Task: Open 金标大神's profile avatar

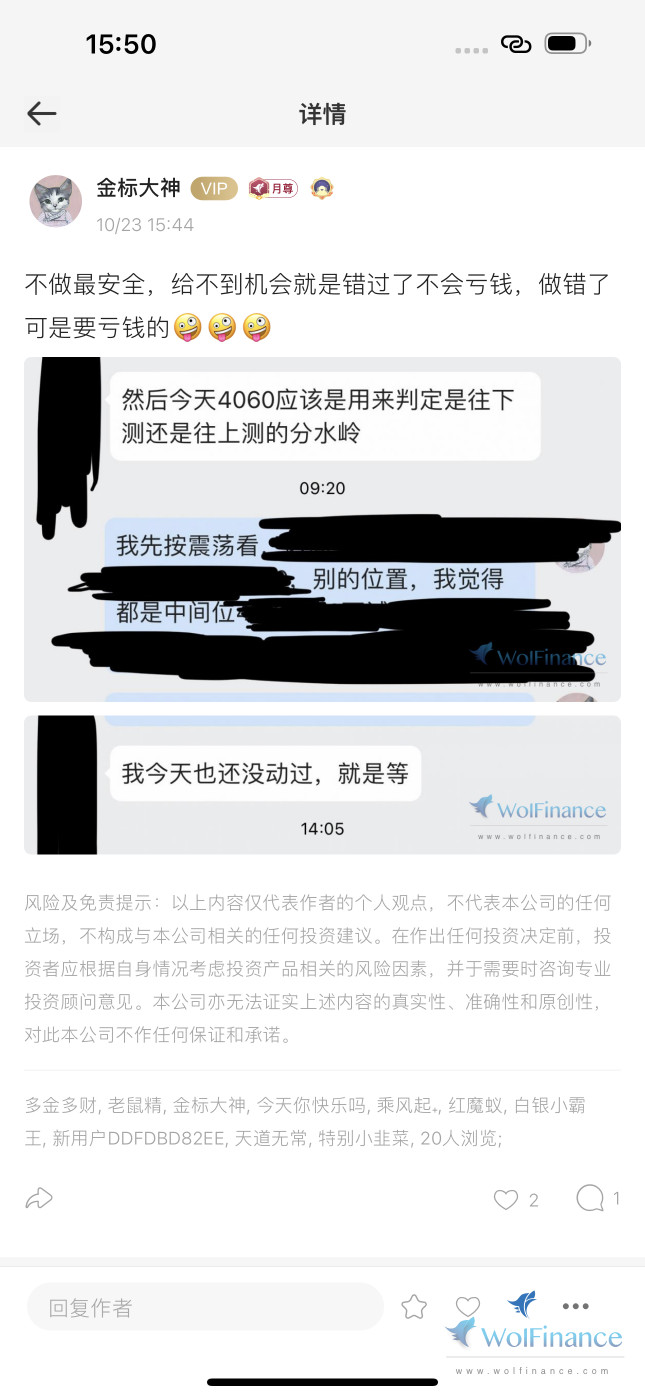Action: point(56,201)
